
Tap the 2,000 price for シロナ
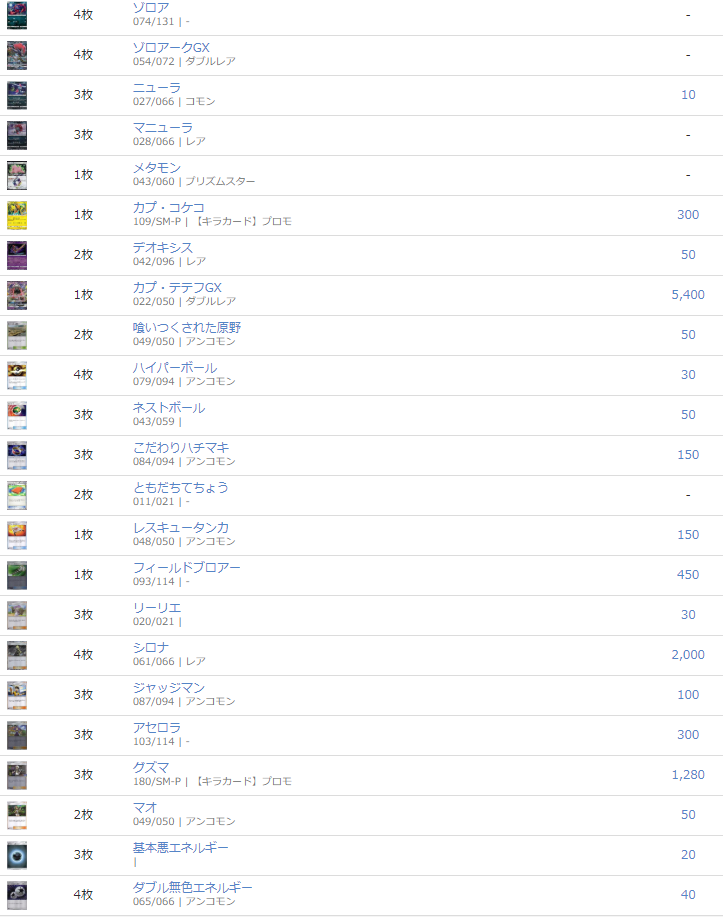click(x=687, y=655)
